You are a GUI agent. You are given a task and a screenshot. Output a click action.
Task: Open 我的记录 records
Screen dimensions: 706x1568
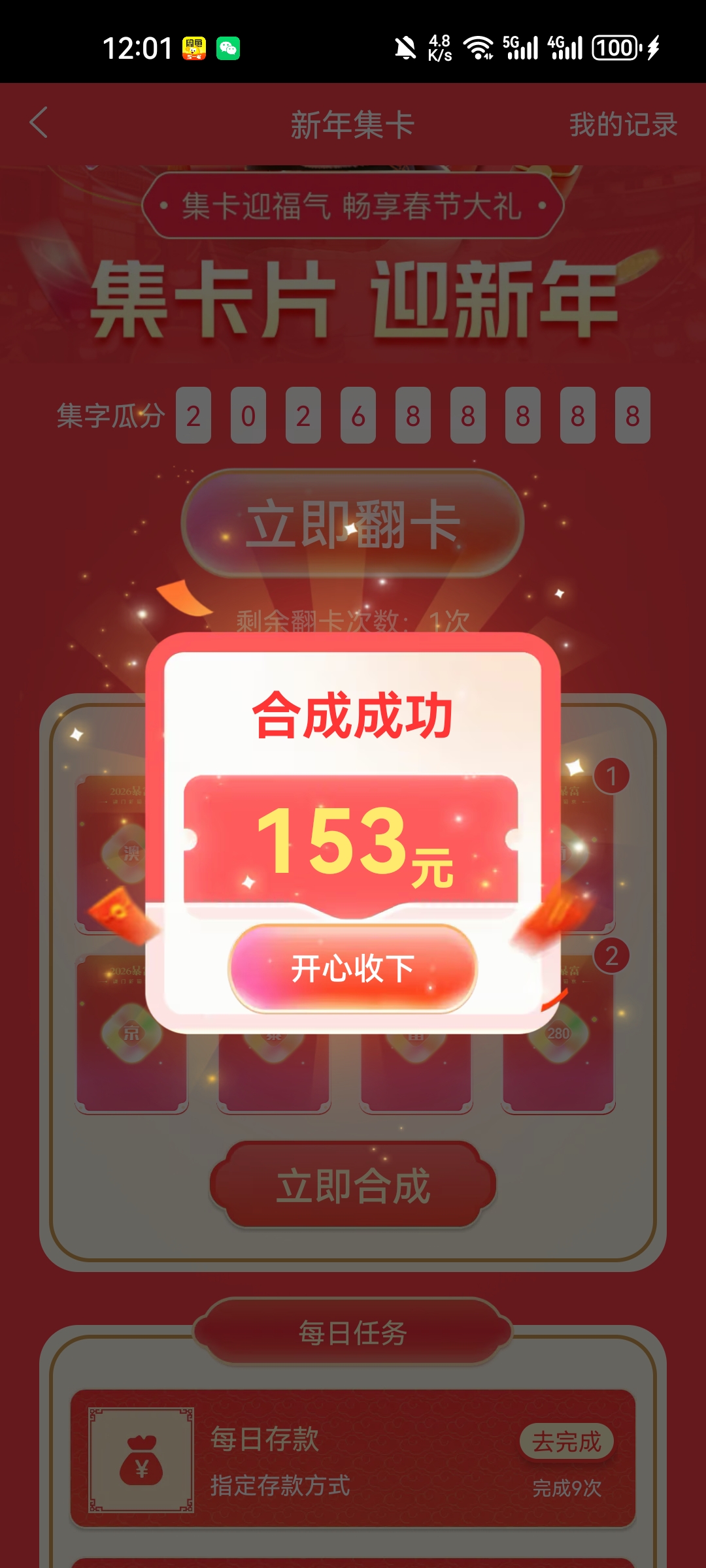pyautogui.click(x=622, y=124)
